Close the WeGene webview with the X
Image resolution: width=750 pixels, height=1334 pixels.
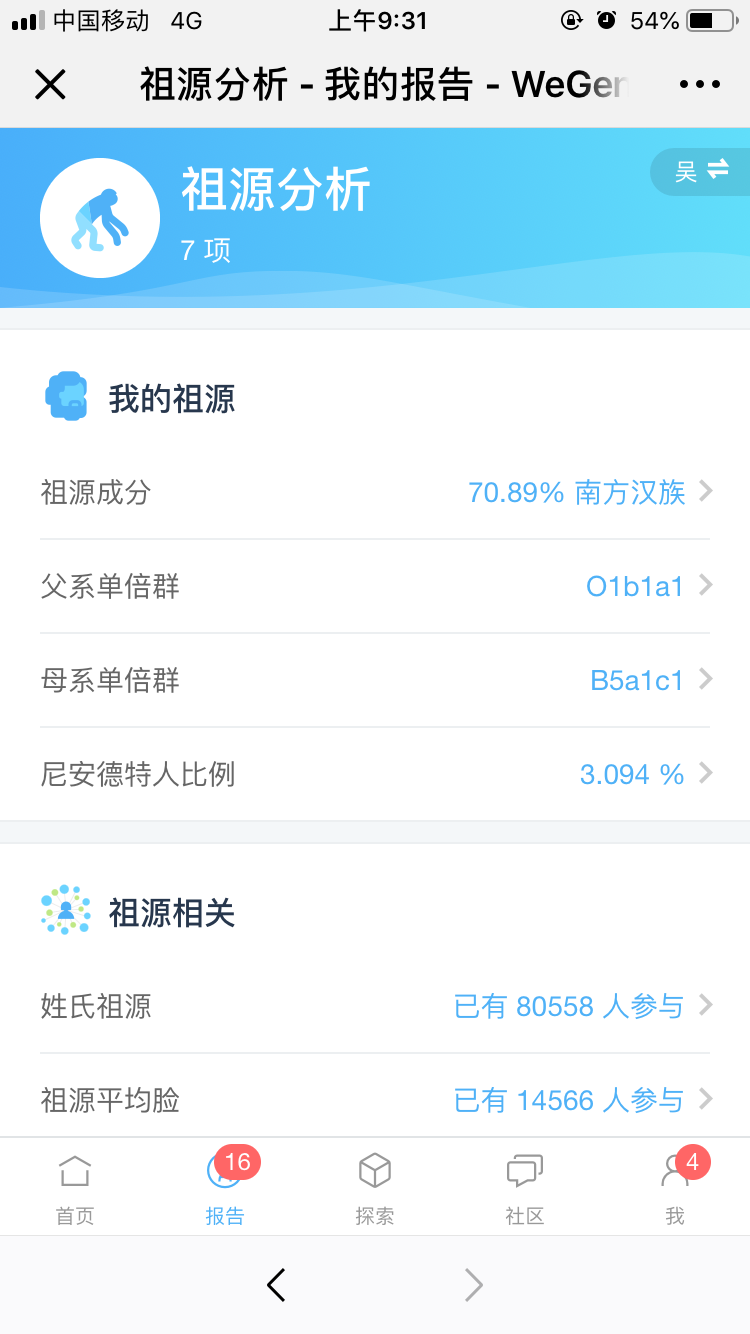click(50, 85)
